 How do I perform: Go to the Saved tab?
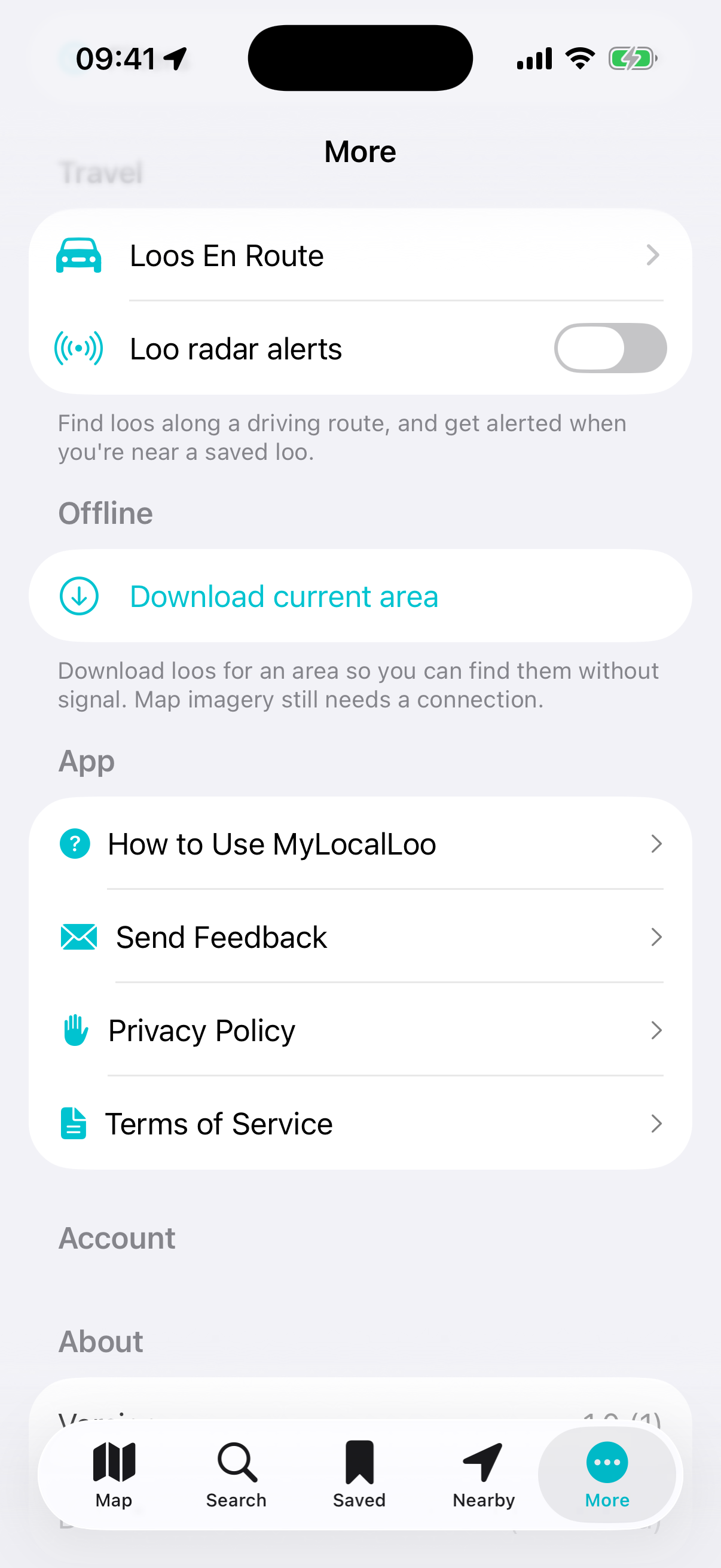point(359,1474)
